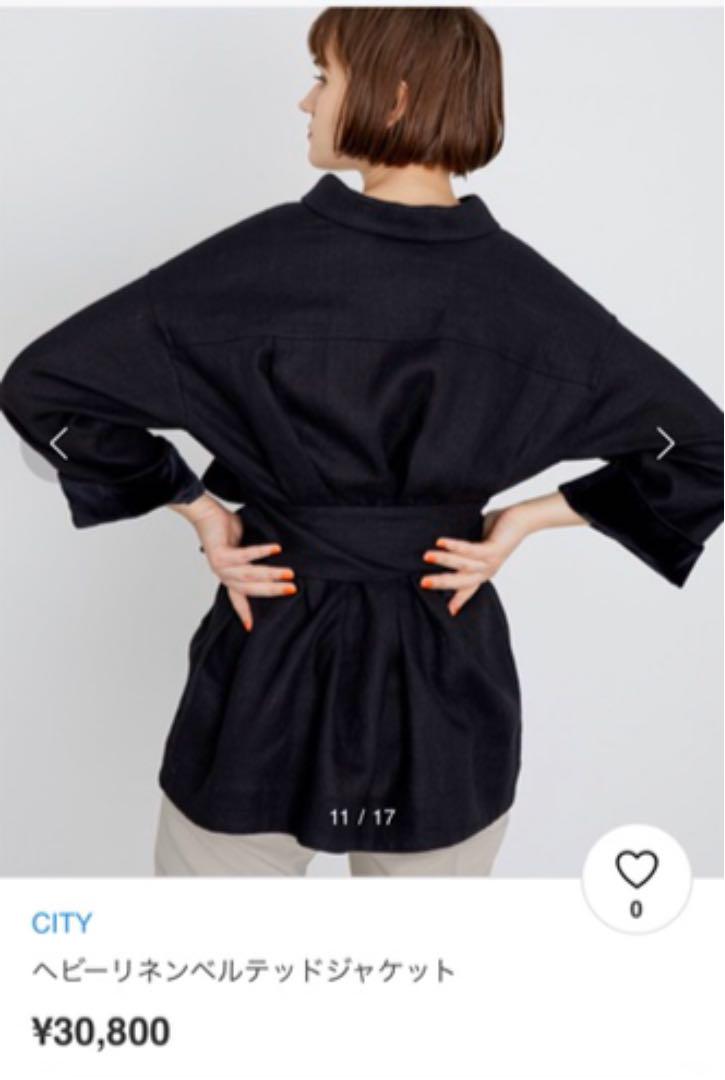Open the CITY brand link

(x=61, y=923)
